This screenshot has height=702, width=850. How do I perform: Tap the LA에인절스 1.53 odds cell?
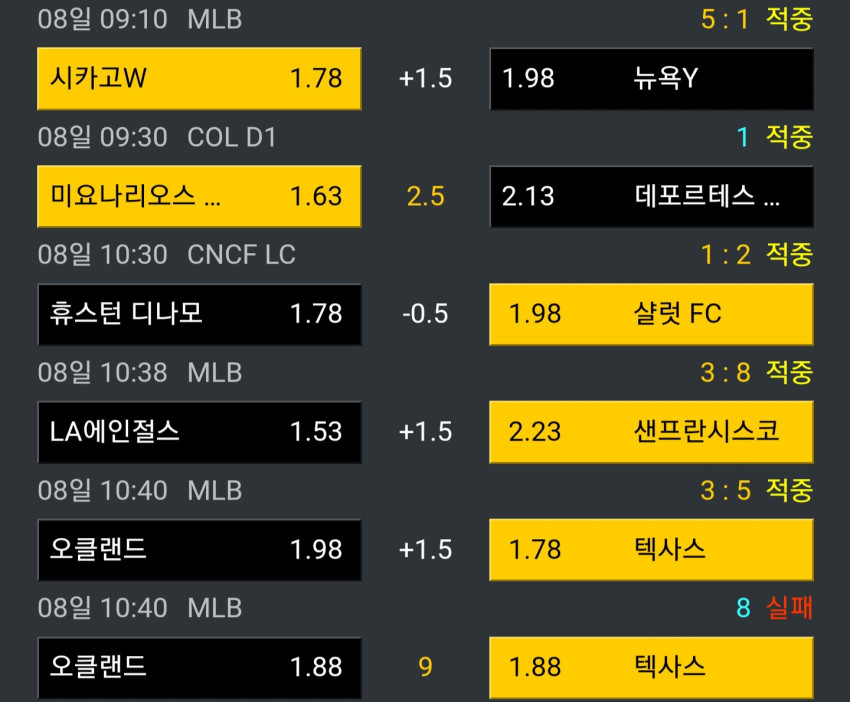coord(199,432)
